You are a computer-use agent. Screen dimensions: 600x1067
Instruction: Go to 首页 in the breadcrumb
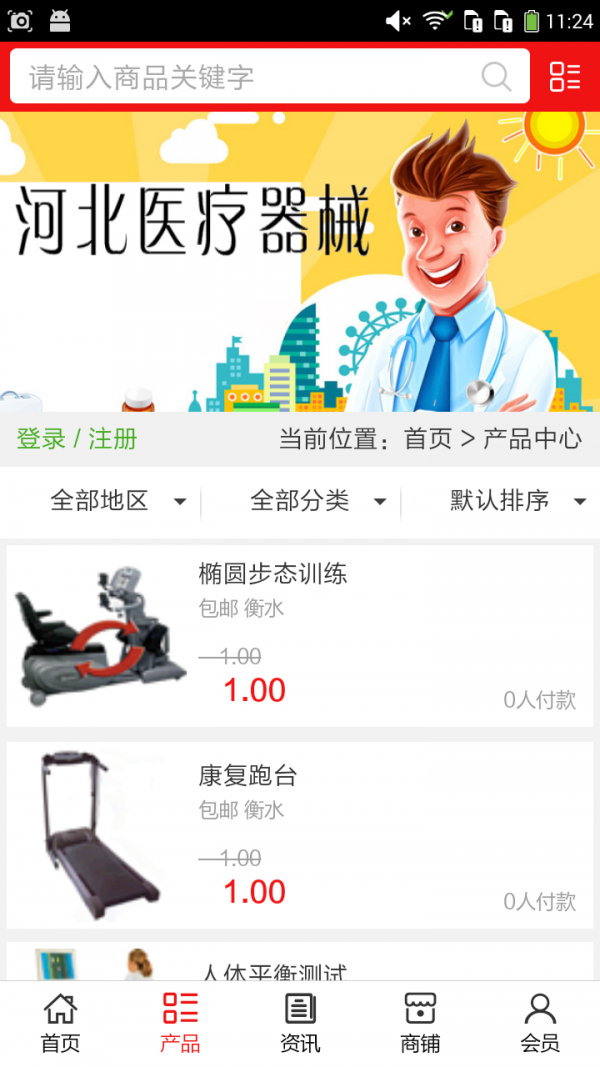(428, 439)
